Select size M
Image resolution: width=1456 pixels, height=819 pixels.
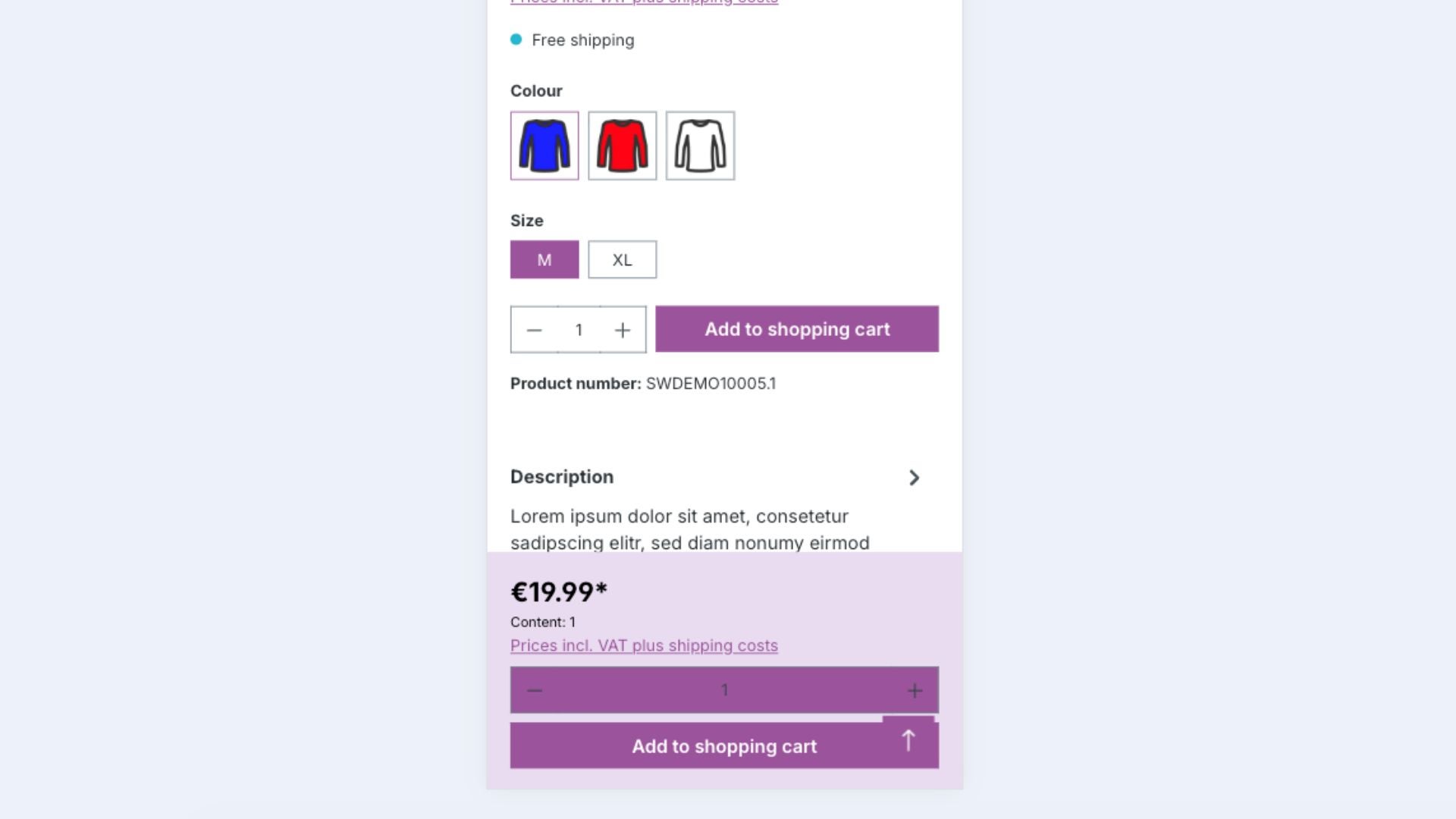pyautogui.click(x=544, y=260)
